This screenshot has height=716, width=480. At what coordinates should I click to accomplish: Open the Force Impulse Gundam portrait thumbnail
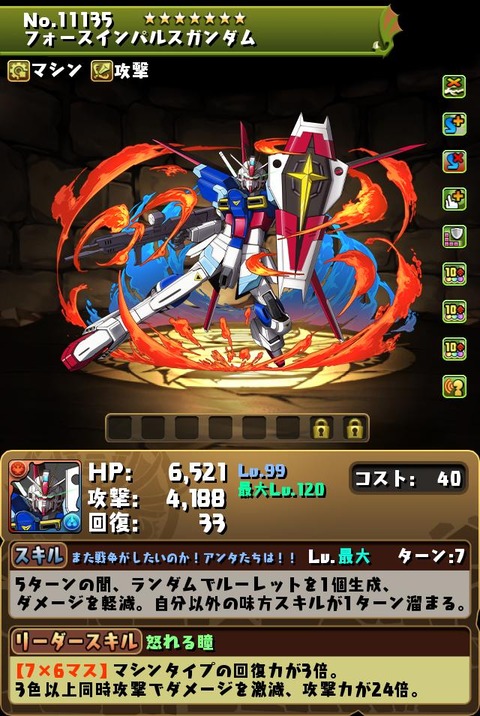click(x=45, y=497)
